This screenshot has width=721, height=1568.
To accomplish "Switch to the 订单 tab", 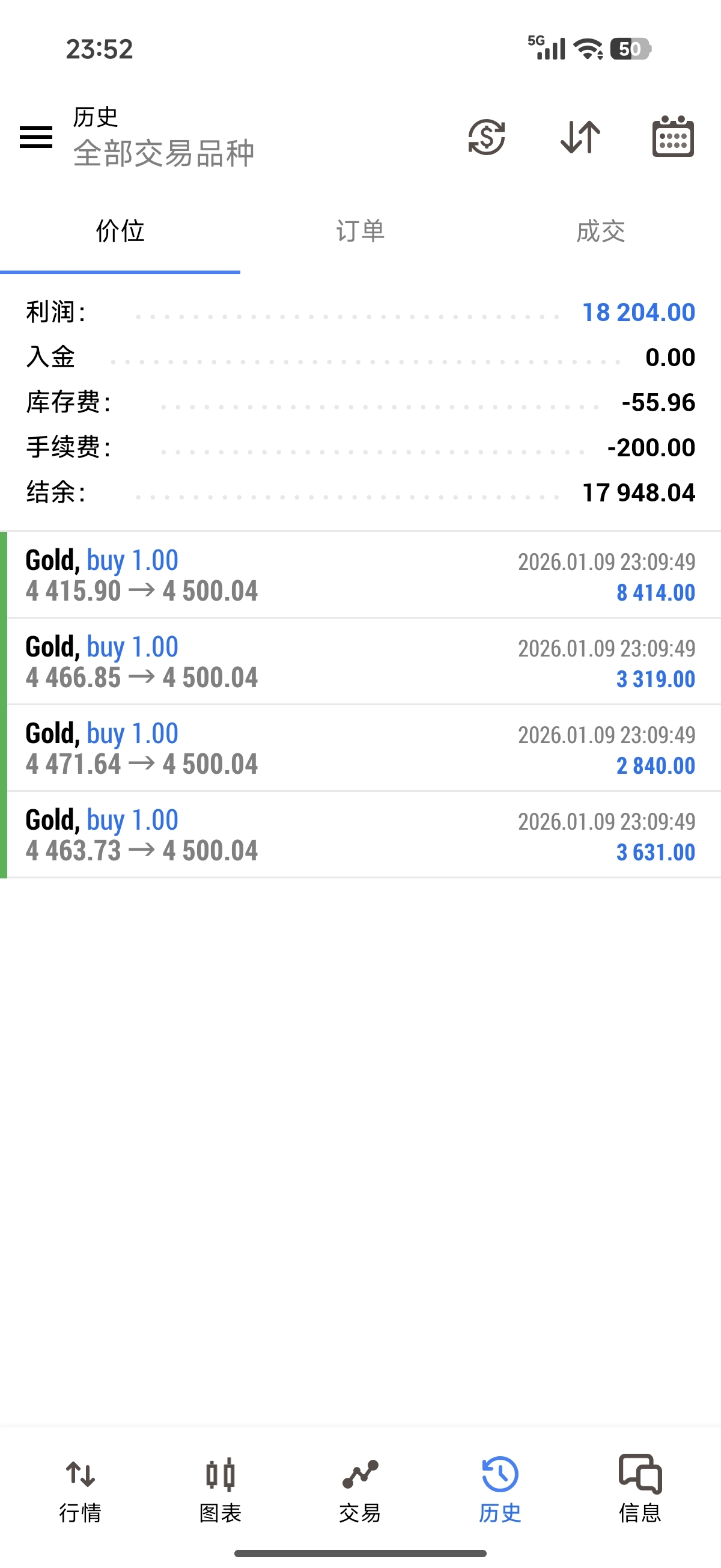I will pos(360,231).
